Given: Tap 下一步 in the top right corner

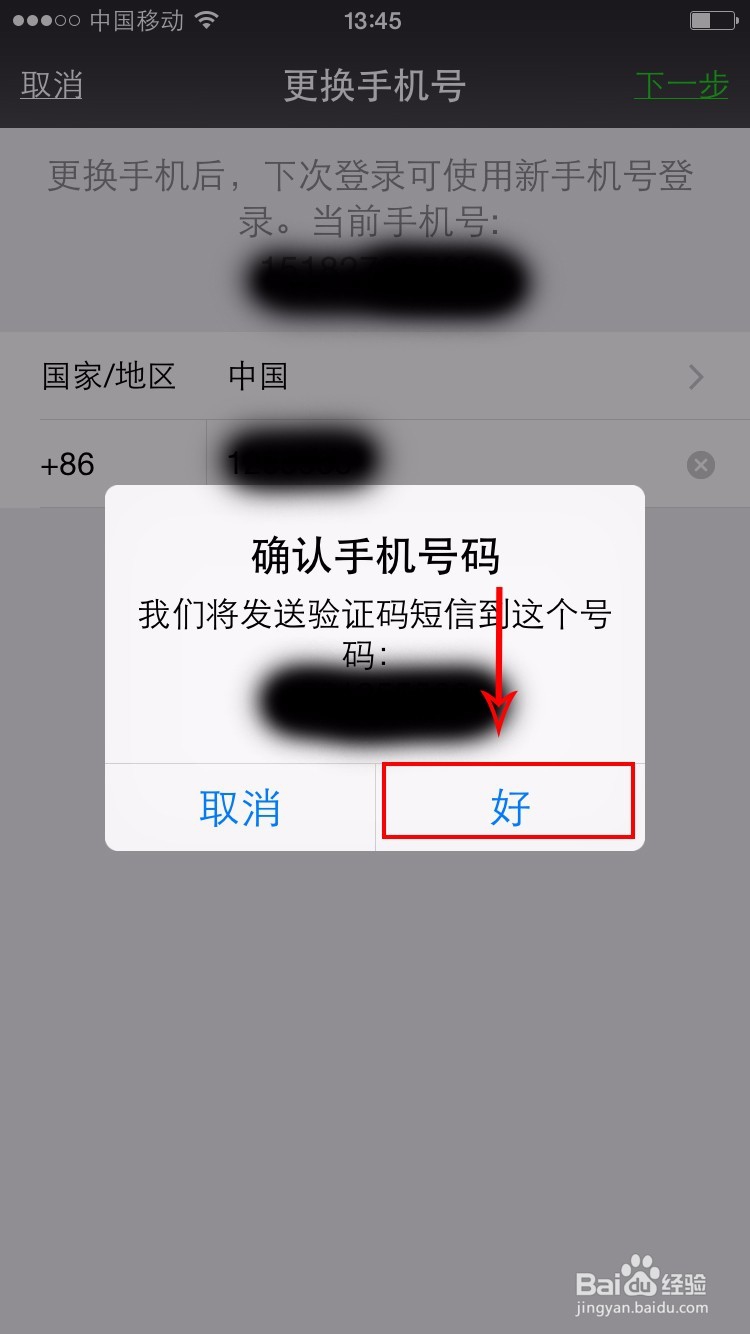Looking at the screenshot, I should click(679, 86).
